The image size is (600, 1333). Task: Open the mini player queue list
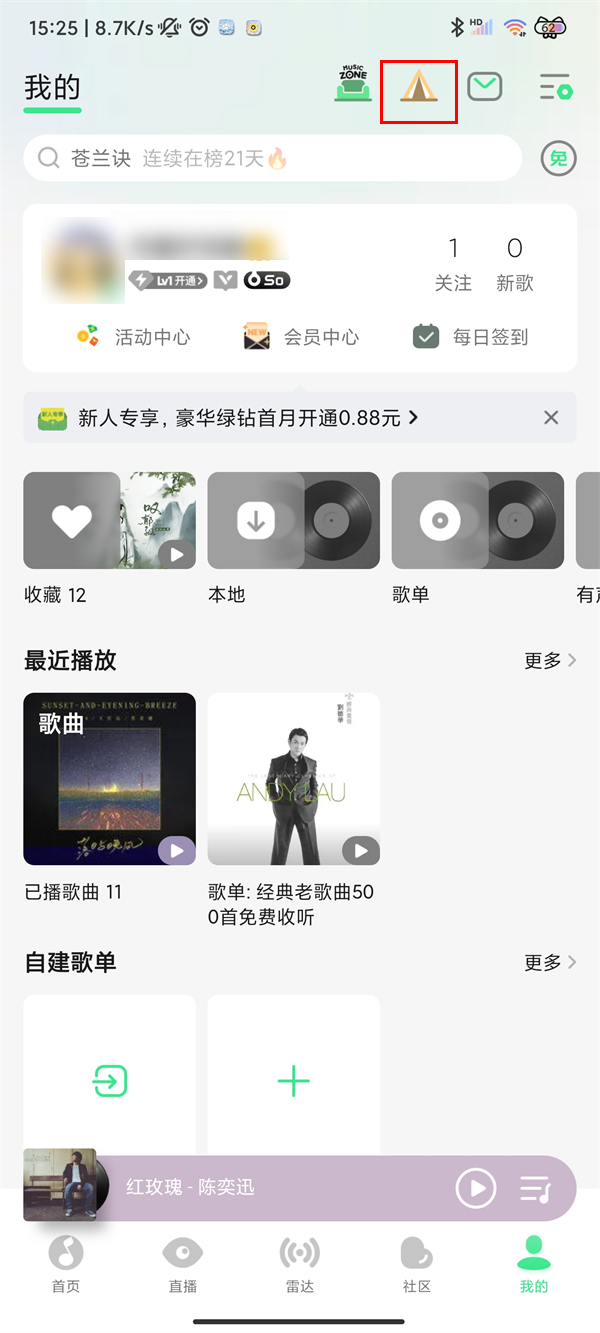(536, 1188)
